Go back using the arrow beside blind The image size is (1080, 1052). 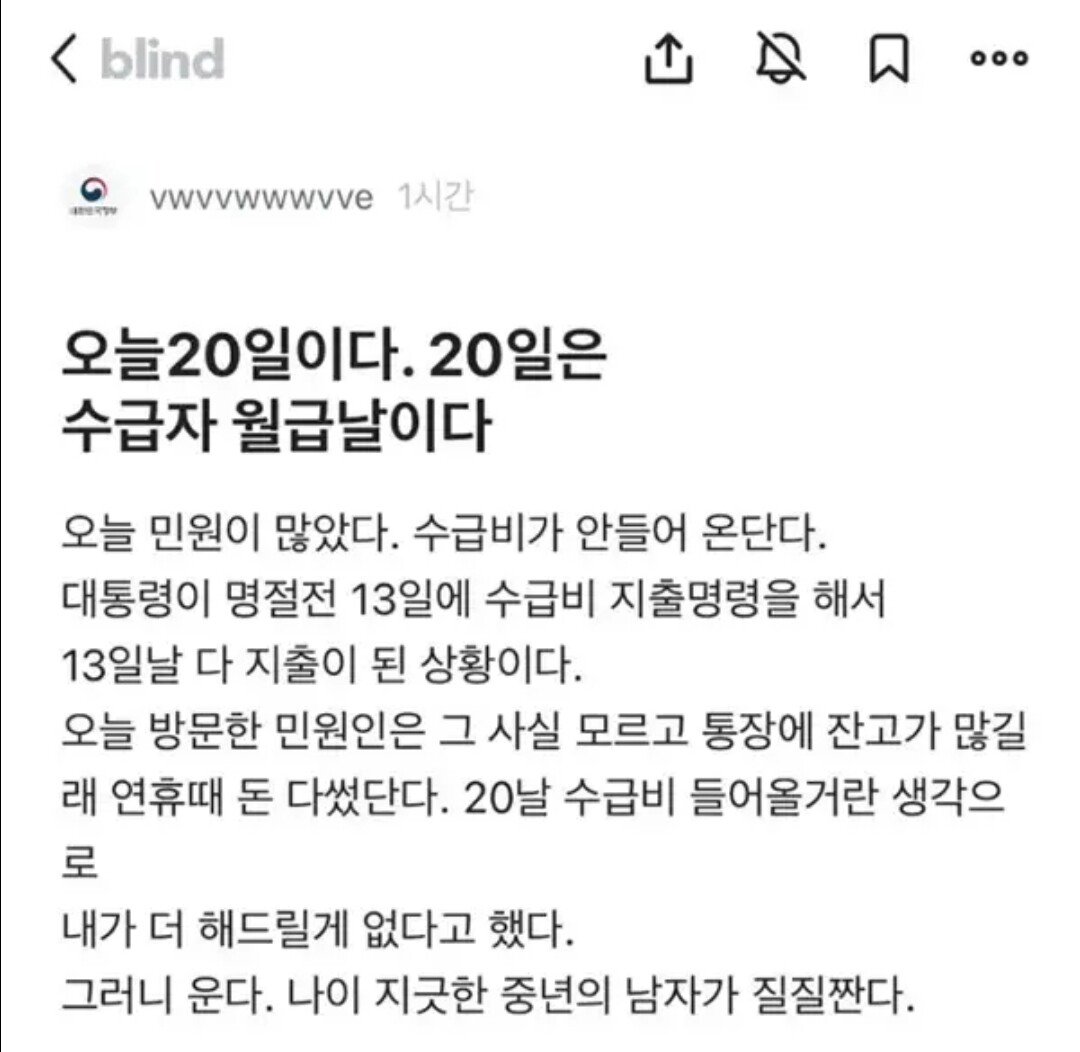[x=63, y=60]
